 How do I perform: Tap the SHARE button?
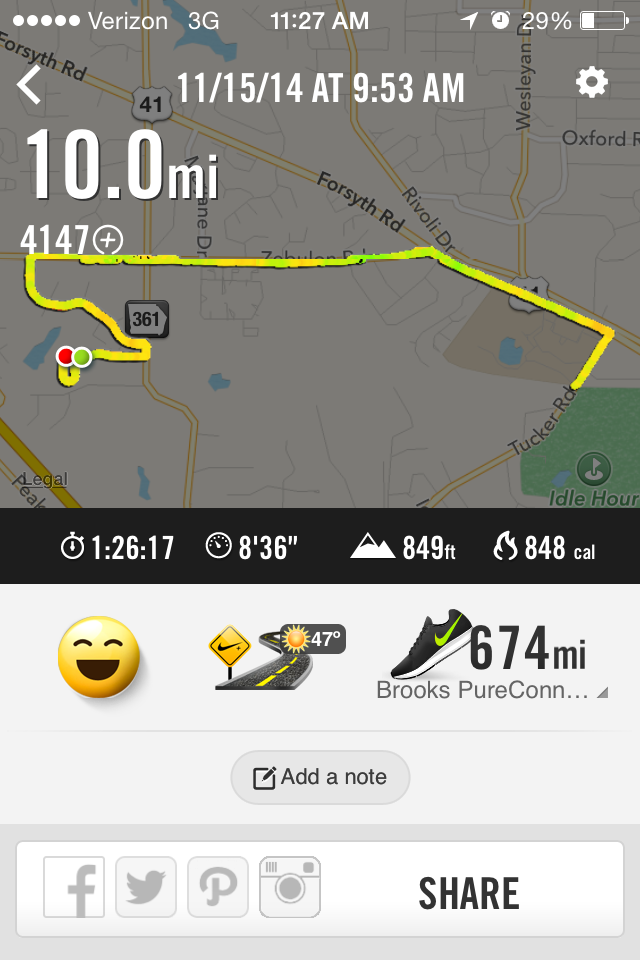tap(468, 893)
